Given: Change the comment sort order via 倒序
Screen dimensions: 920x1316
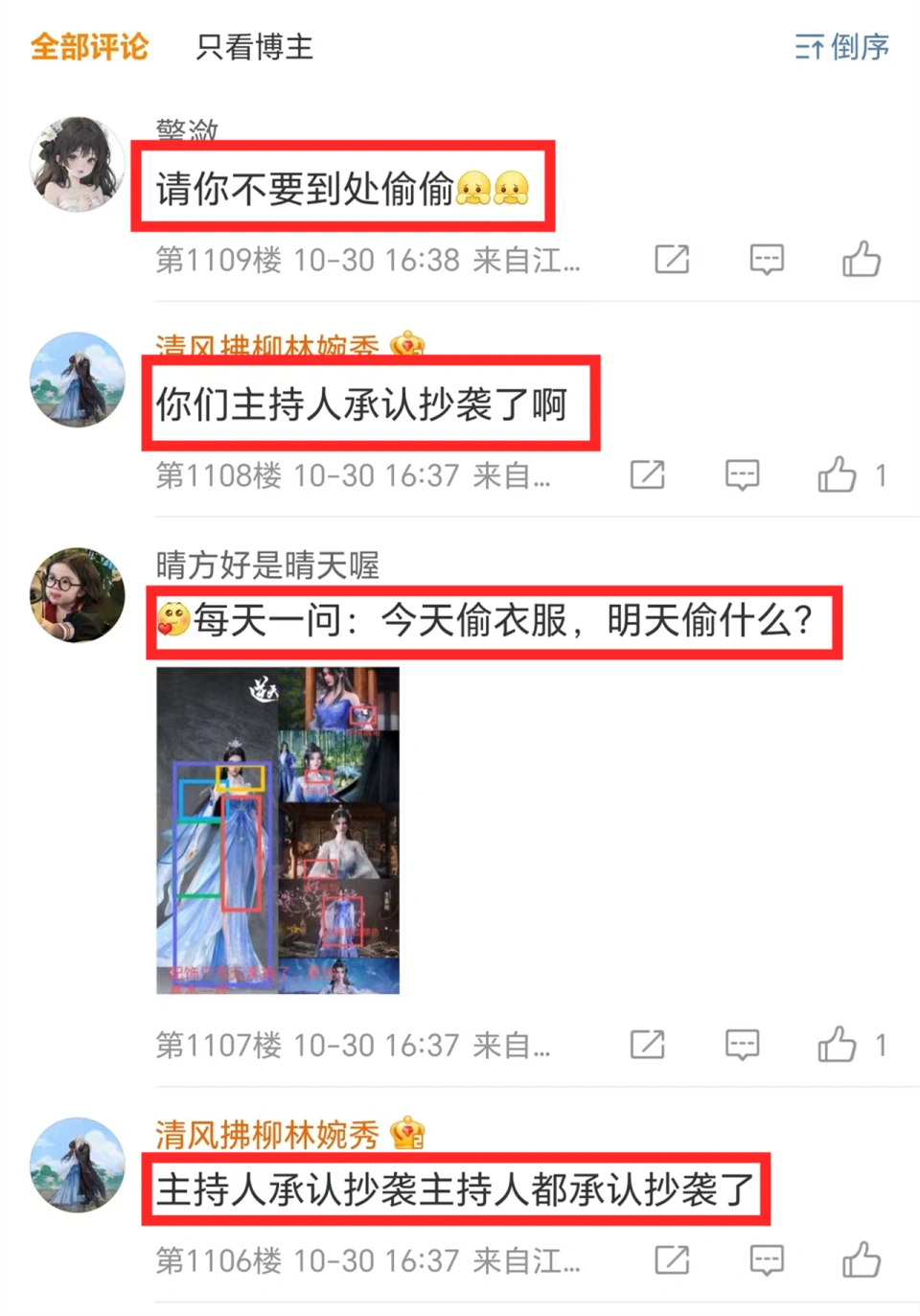Looking at the screenshot, I should [x=841, y=46].
